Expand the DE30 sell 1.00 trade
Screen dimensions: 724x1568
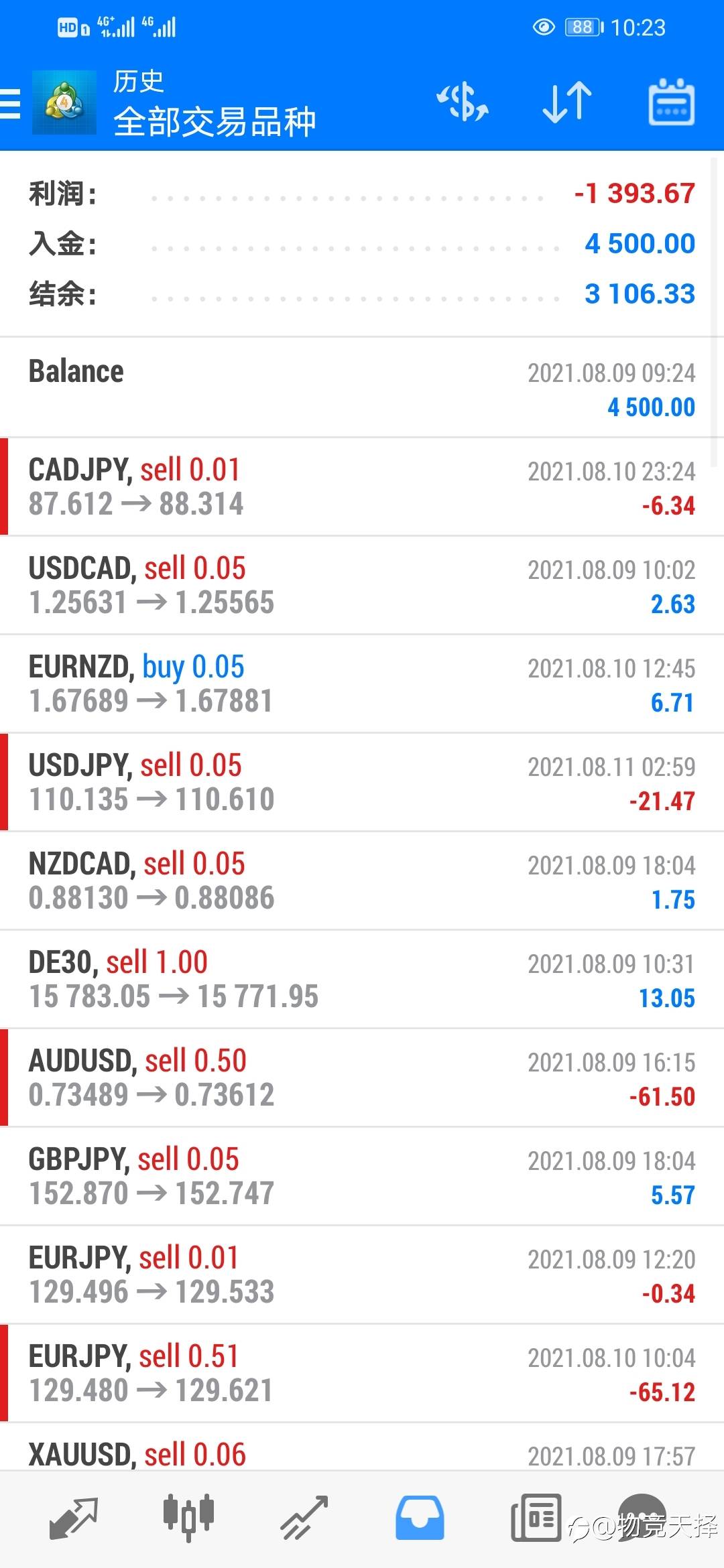(362, 980)
